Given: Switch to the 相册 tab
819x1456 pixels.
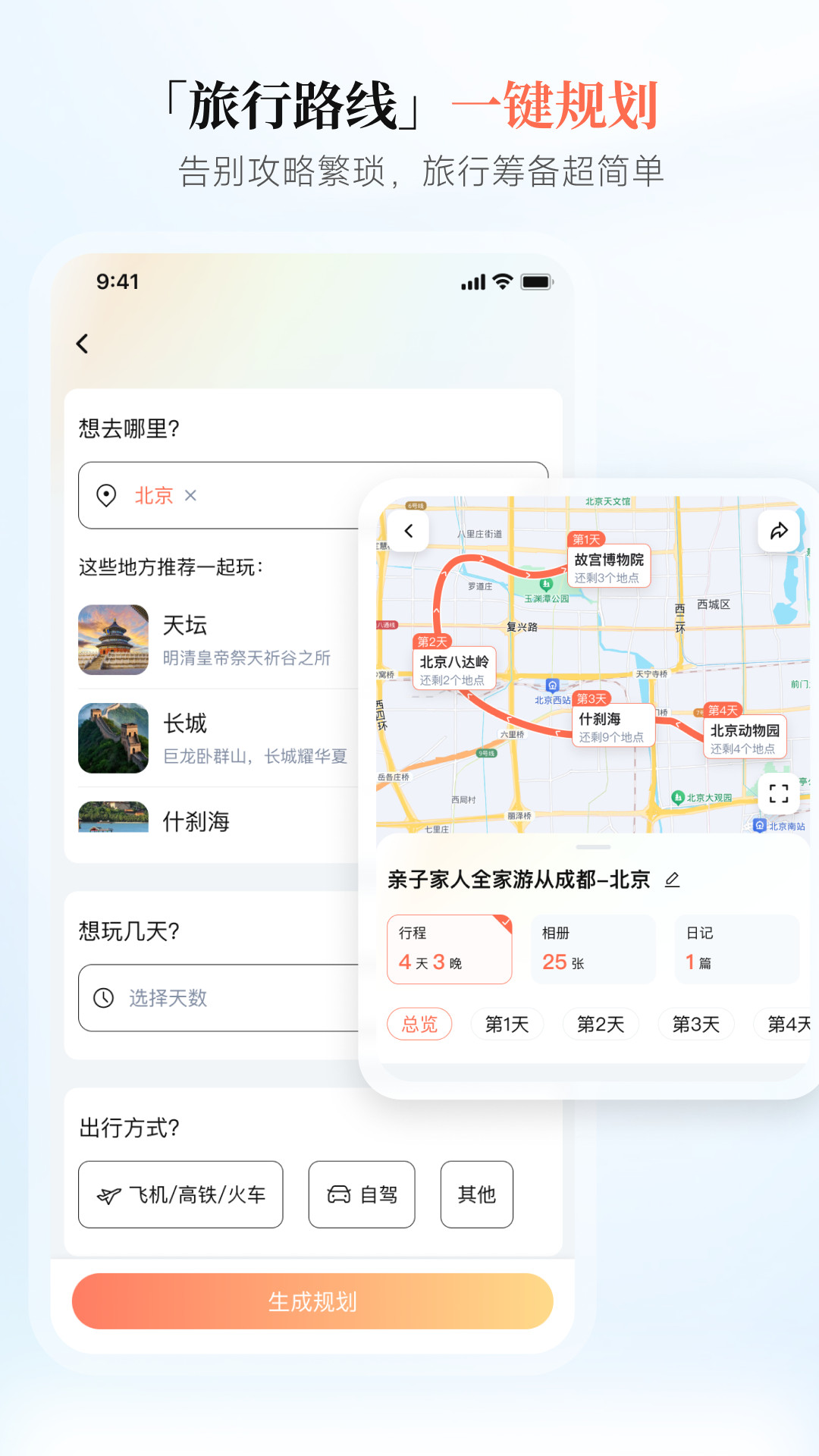Looking at the screenshot, I should pos(593,949).
